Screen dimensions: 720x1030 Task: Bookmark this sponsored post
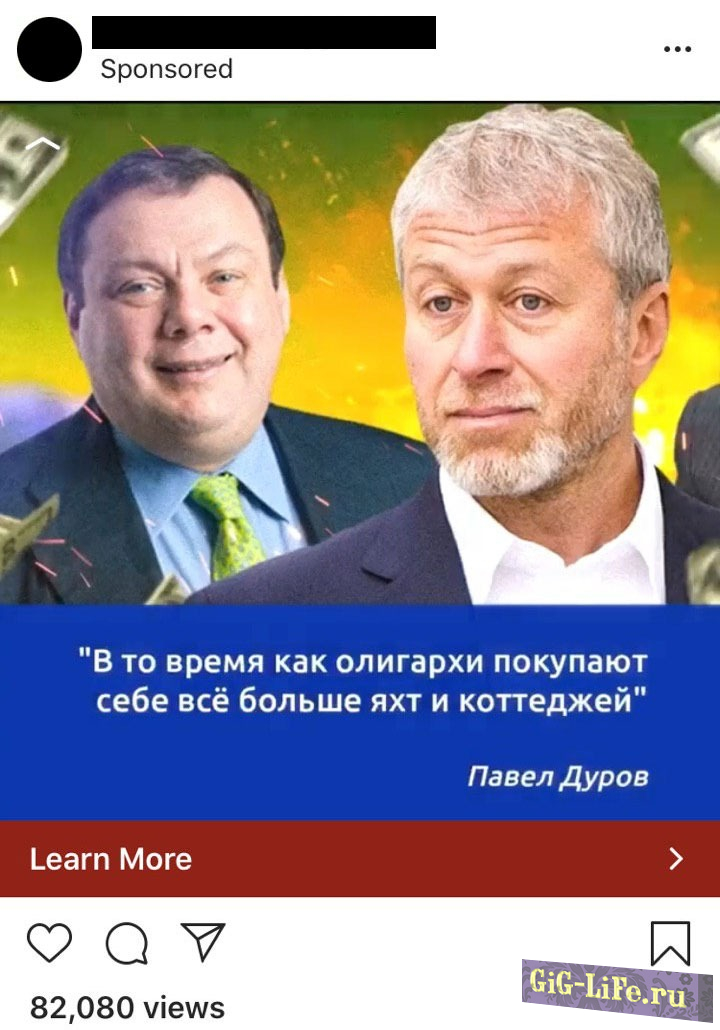click(x=670, y=943)
